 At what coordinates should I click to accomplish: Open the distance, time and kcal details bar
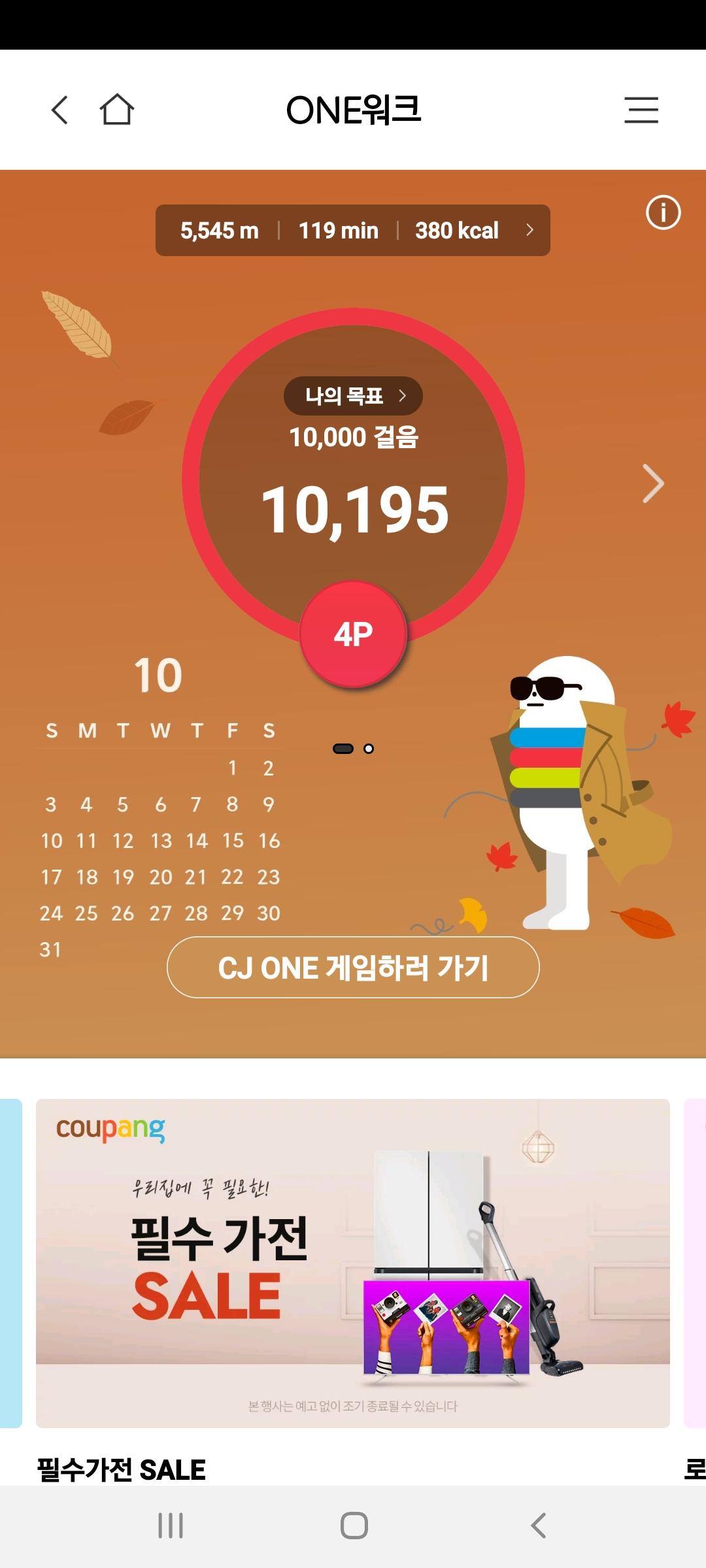353,231
